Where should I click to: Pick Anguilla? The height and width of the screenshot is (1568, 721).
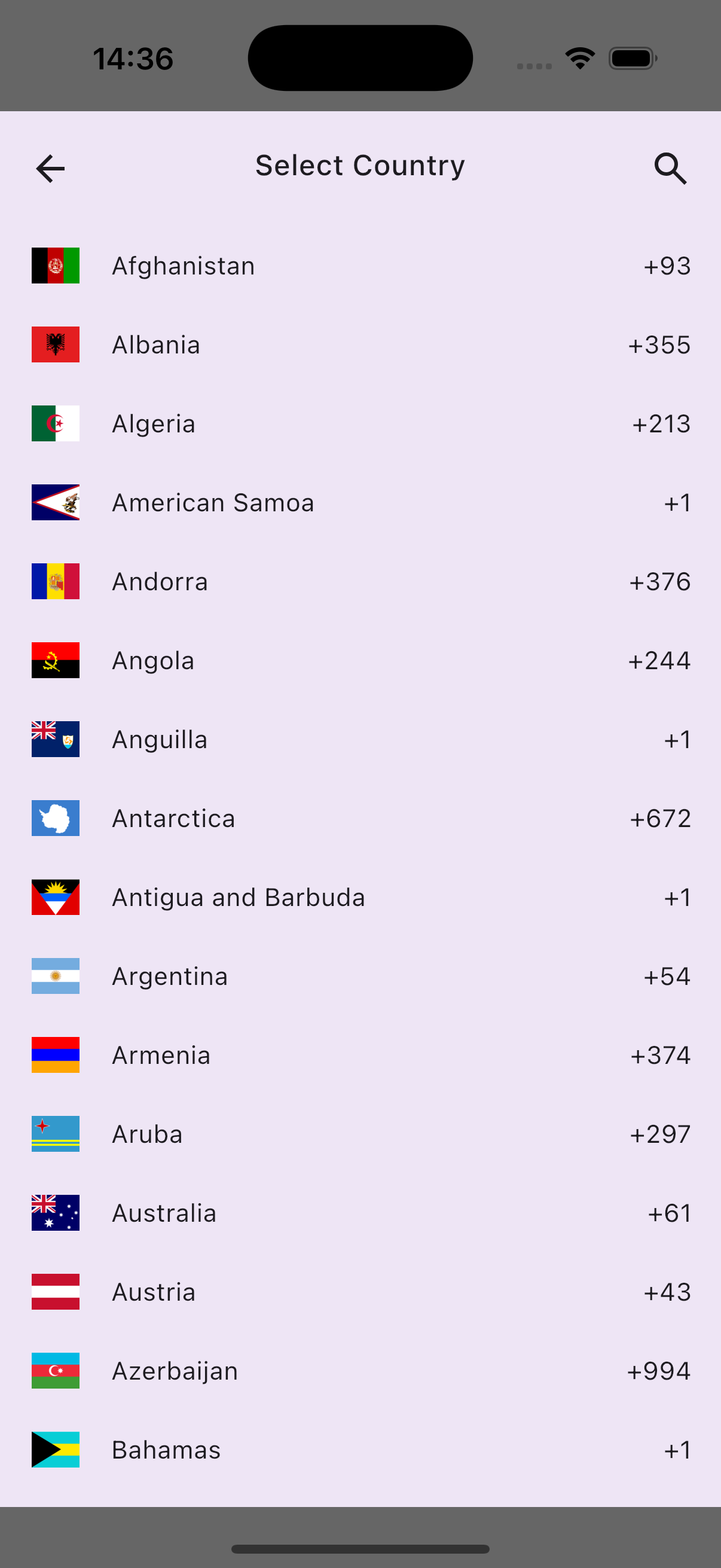pyautogui.click(x=360, y=740)
